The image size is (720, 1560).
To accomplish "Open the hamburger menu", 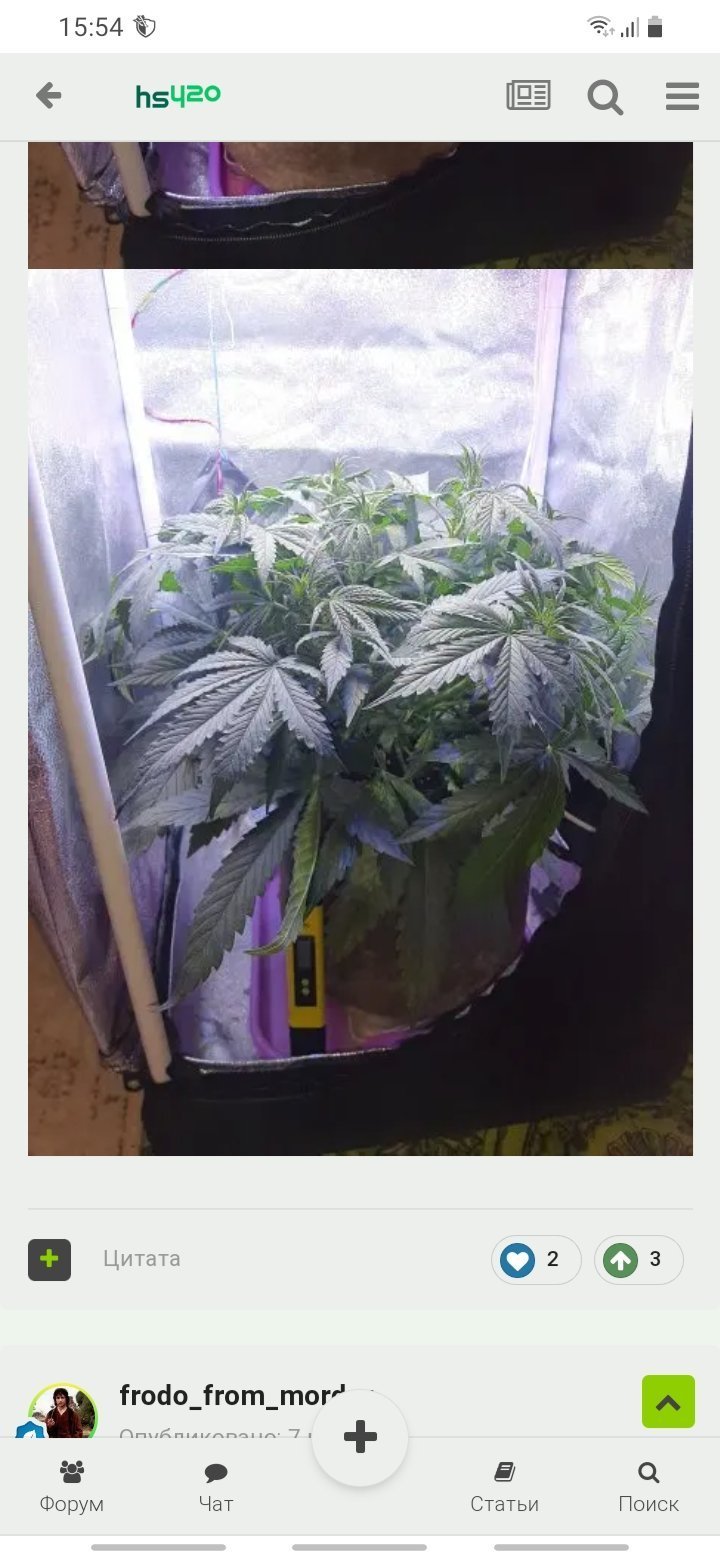I will point(682,96).
